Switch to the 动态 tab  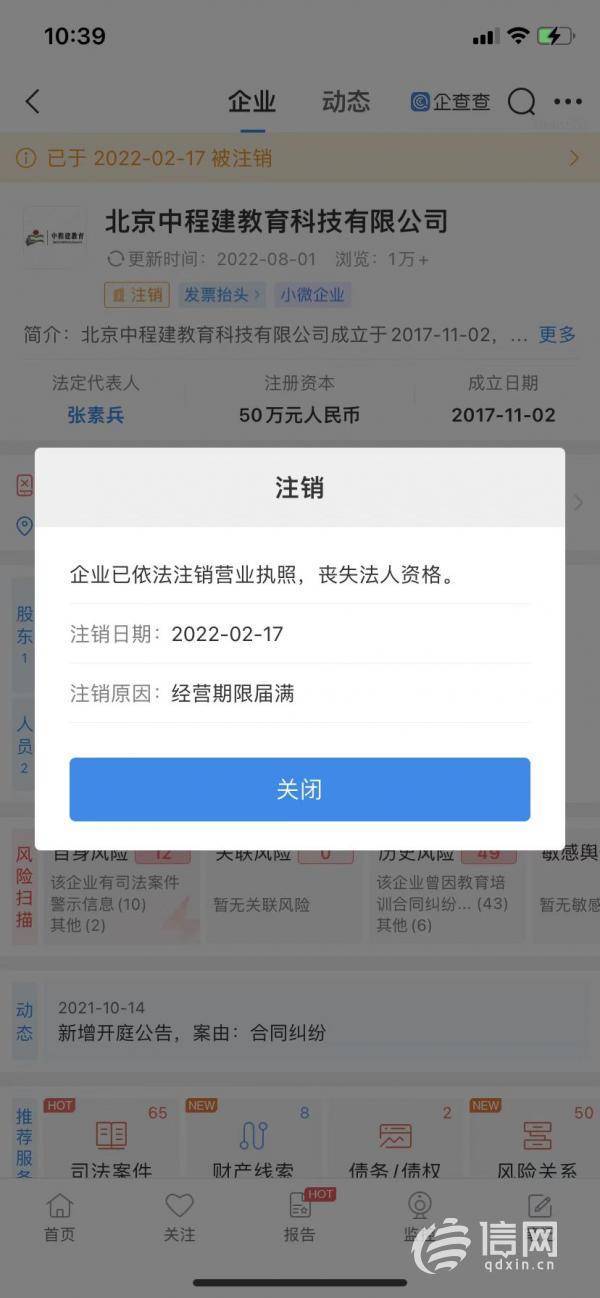click(346, 101)
